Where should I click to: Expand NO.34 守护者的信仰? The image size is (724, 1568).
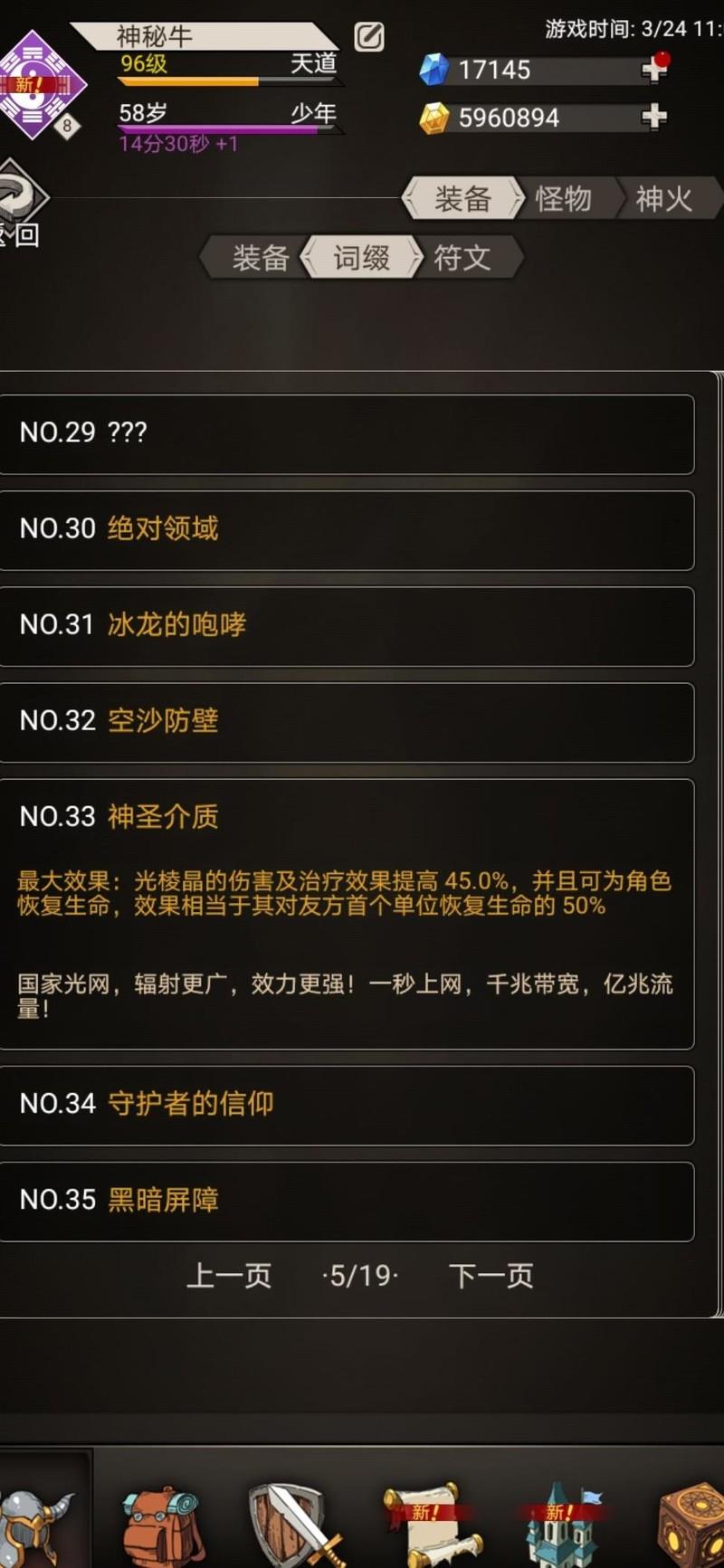coord(348,1104)
